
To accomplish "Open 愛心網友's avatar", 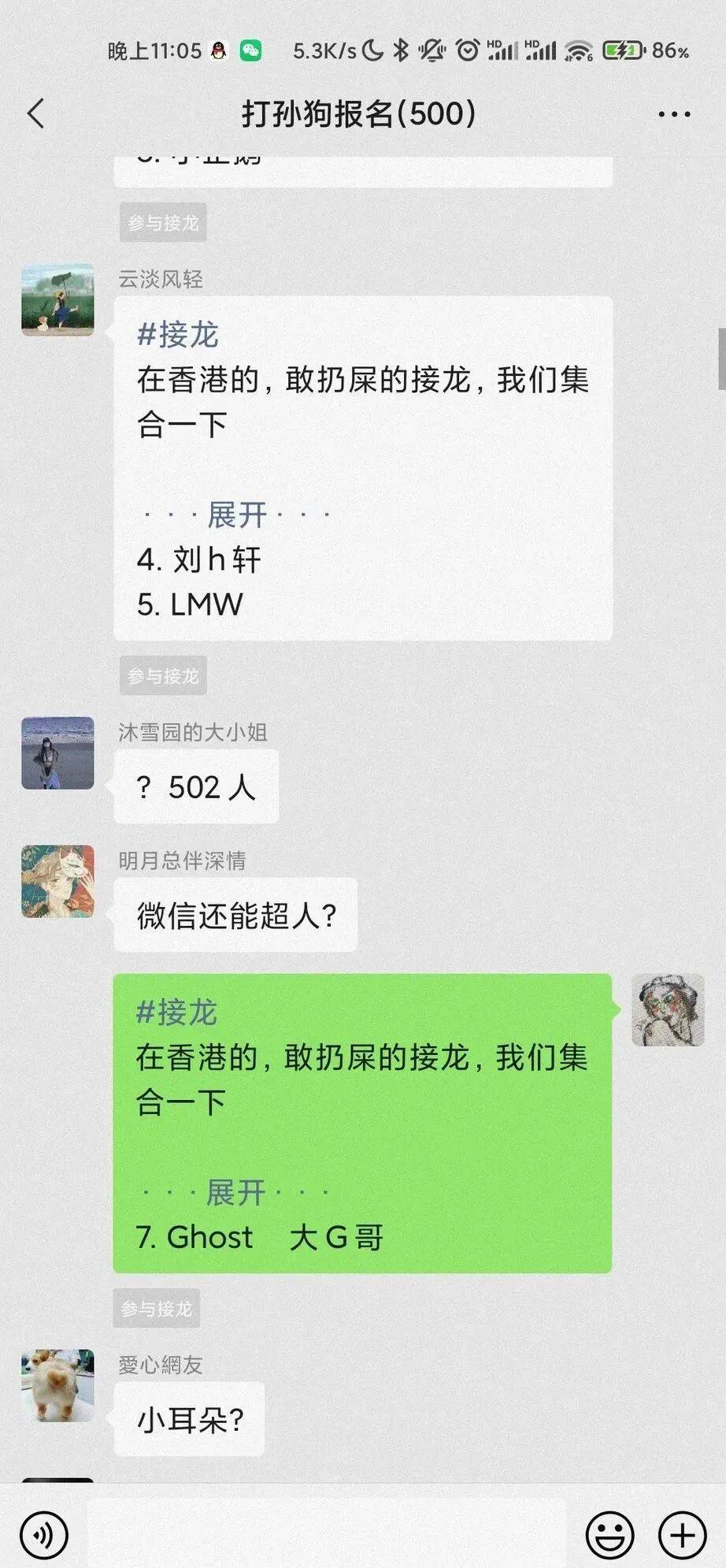I will tap(57, 1385).
